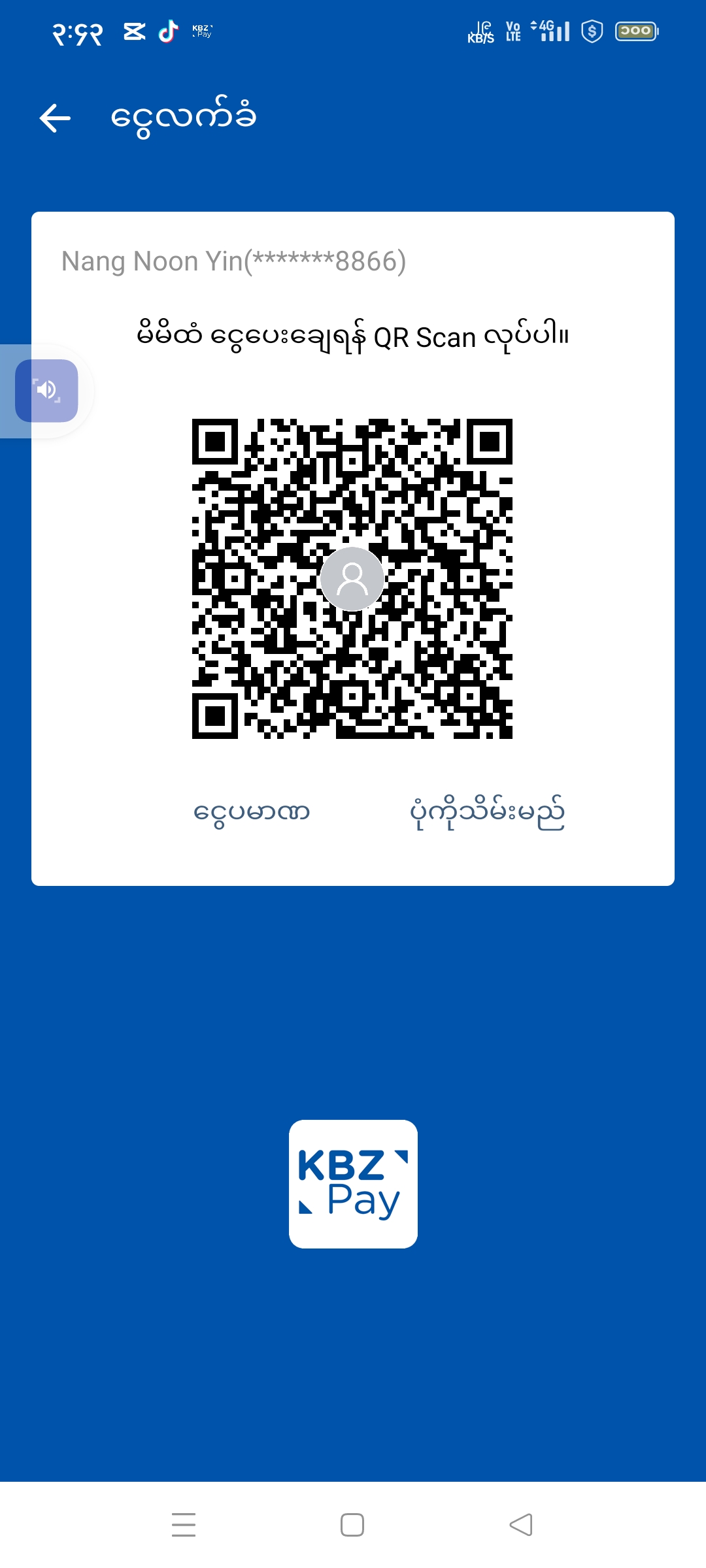This screenshot has width=706, height=1568.
Task: Tap the system back triangle
Action: pyautogui.click(x=521, y=1525)
